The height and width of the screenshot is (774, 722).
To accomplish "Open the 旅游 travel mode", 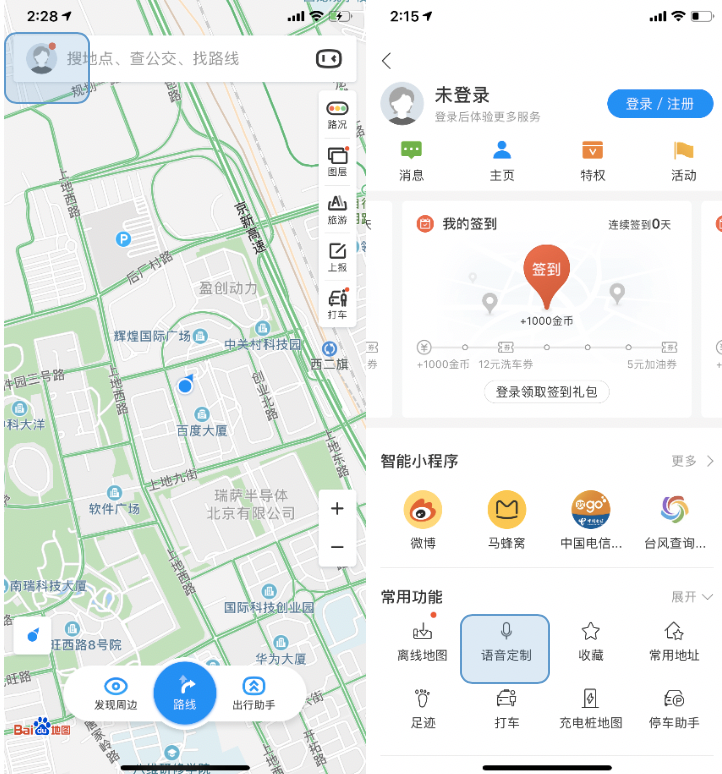I will (x=337, y=209).
